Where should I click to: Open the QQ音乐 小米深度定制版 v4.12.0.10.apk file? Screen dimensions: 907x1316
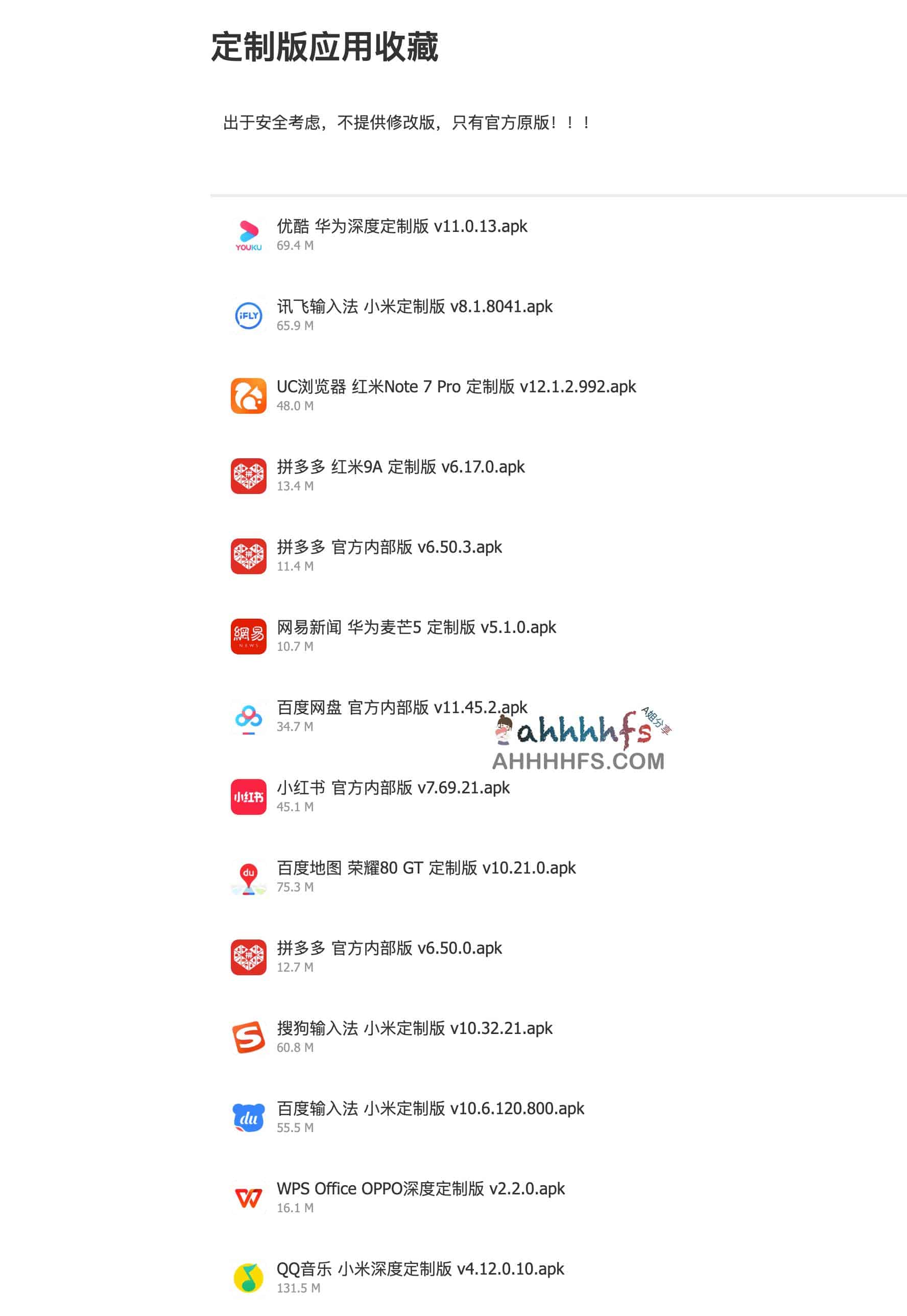(420, 1268)
